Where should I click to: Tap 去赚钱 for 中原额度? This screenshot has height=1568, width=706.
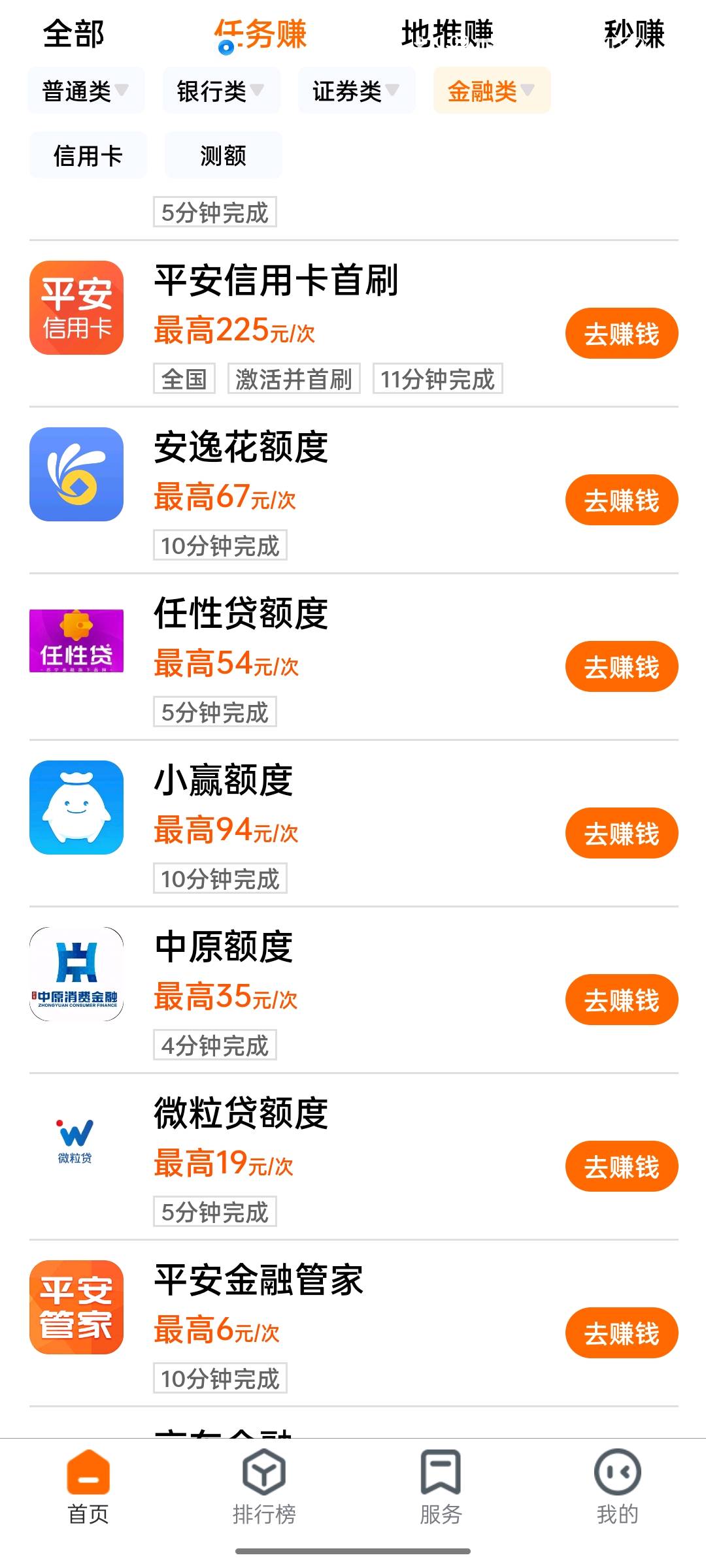[622, 1000]
